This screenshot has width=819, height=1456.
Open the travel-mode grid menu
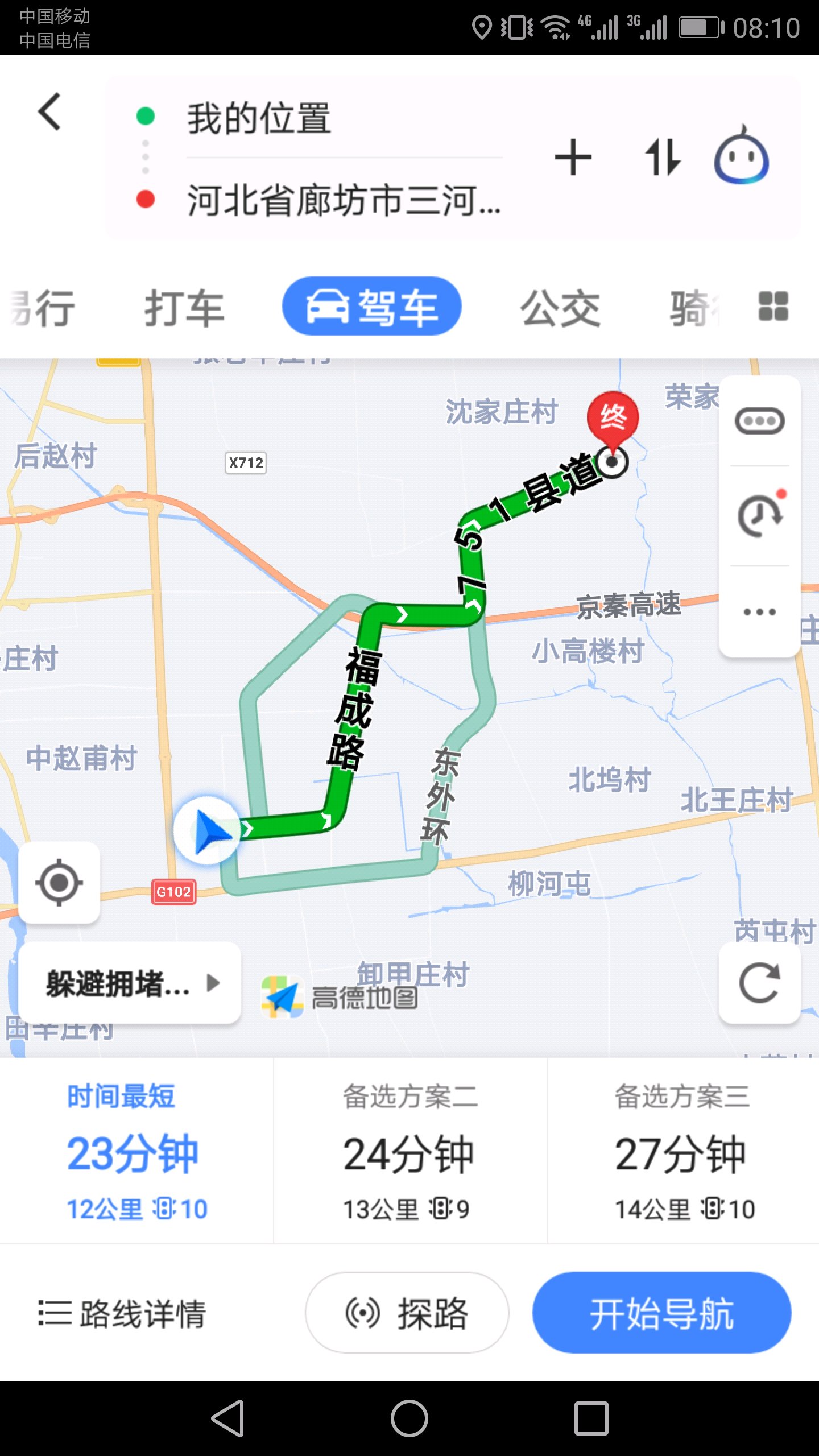pyautogui.click(x=773, y=307)
